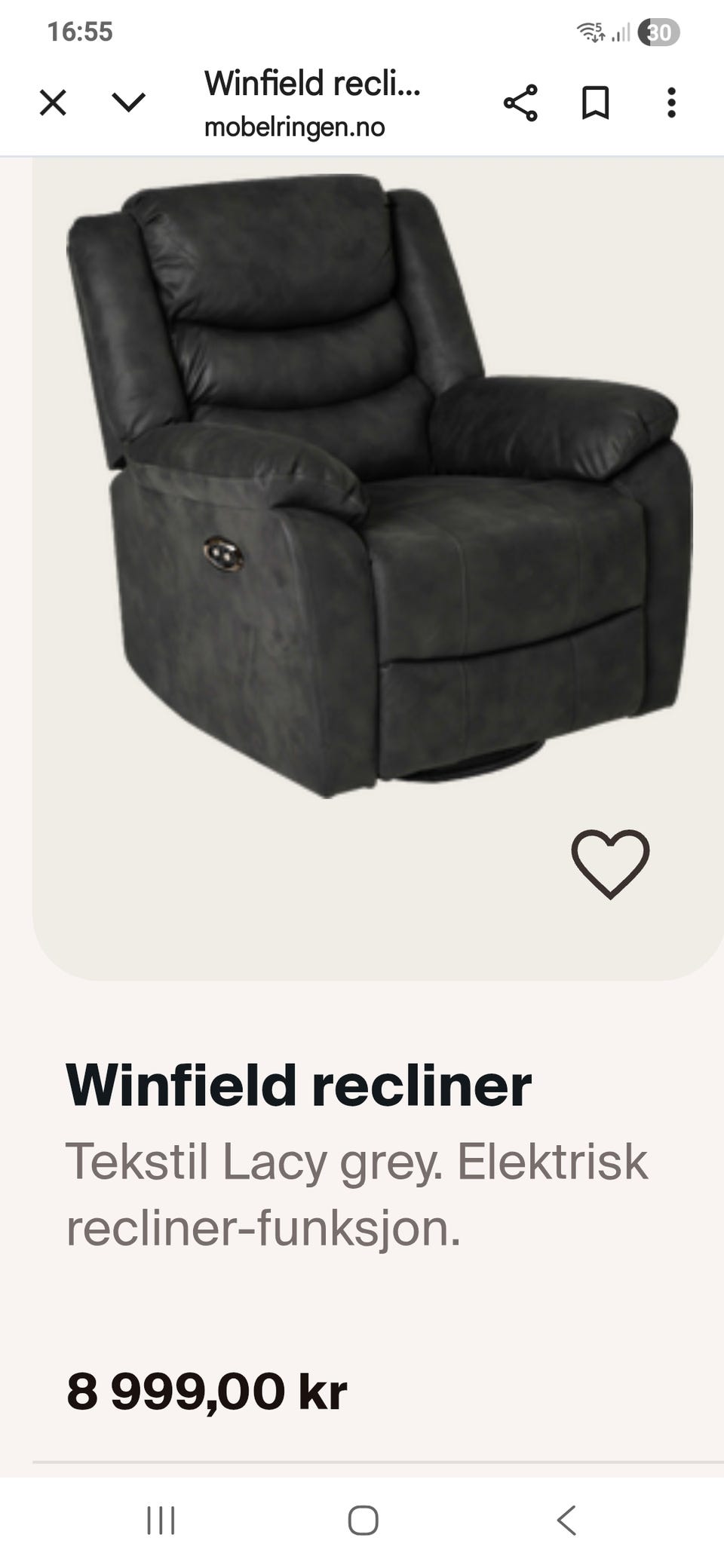Image resolution: width=724 pixels, height=1568 pixels.
Task: Bookmark this mobelringen.no page
Action: (595, 103)
